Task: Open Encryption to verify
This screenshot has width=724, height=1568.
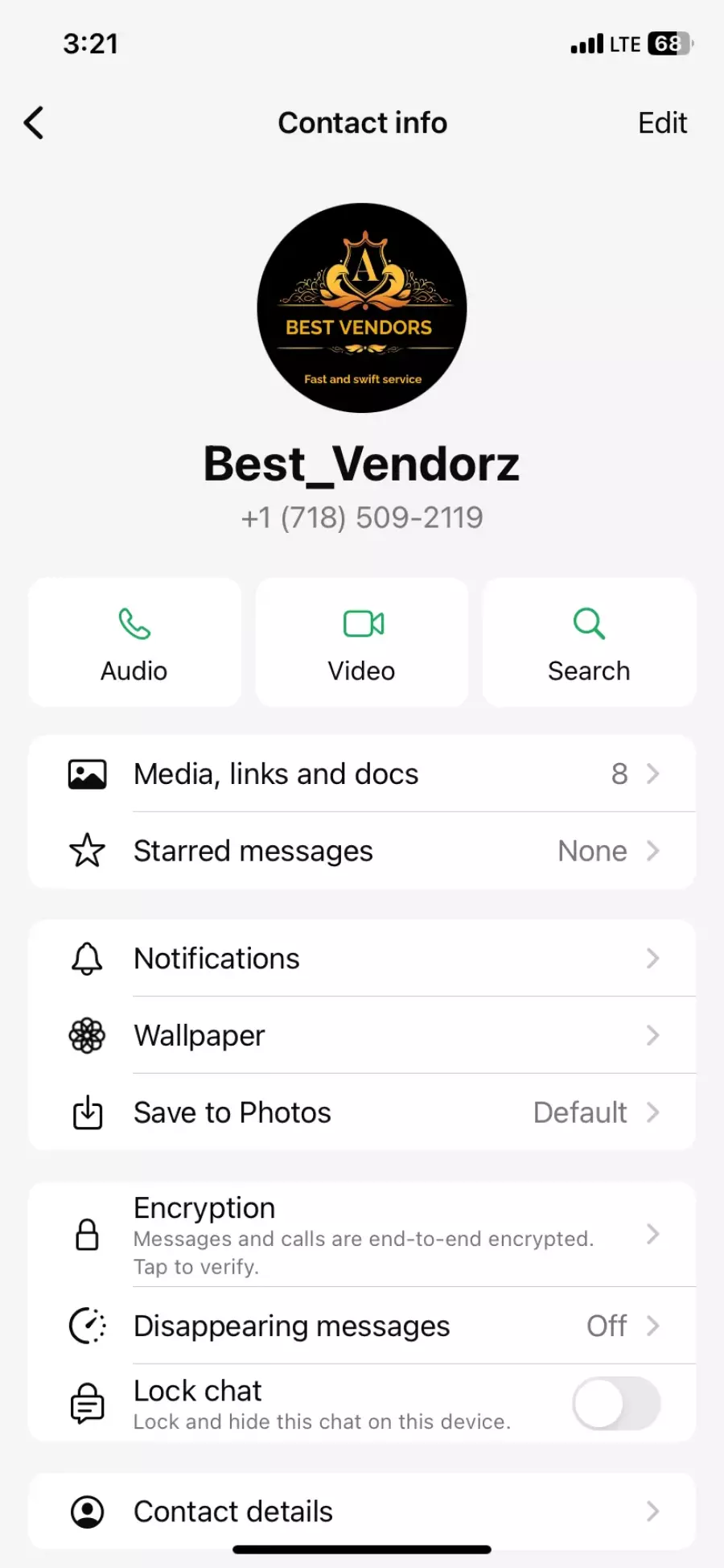Action: (362, 1235)
